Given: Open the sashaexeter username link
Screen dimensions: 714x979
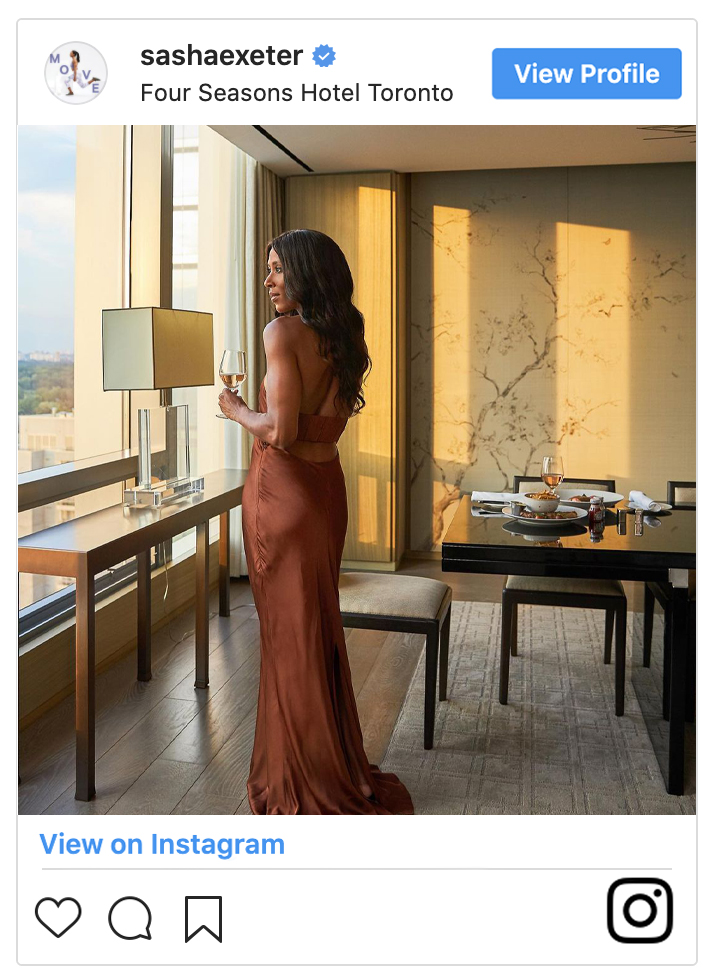Looking at the screenshot, I should tap(221, 56).
